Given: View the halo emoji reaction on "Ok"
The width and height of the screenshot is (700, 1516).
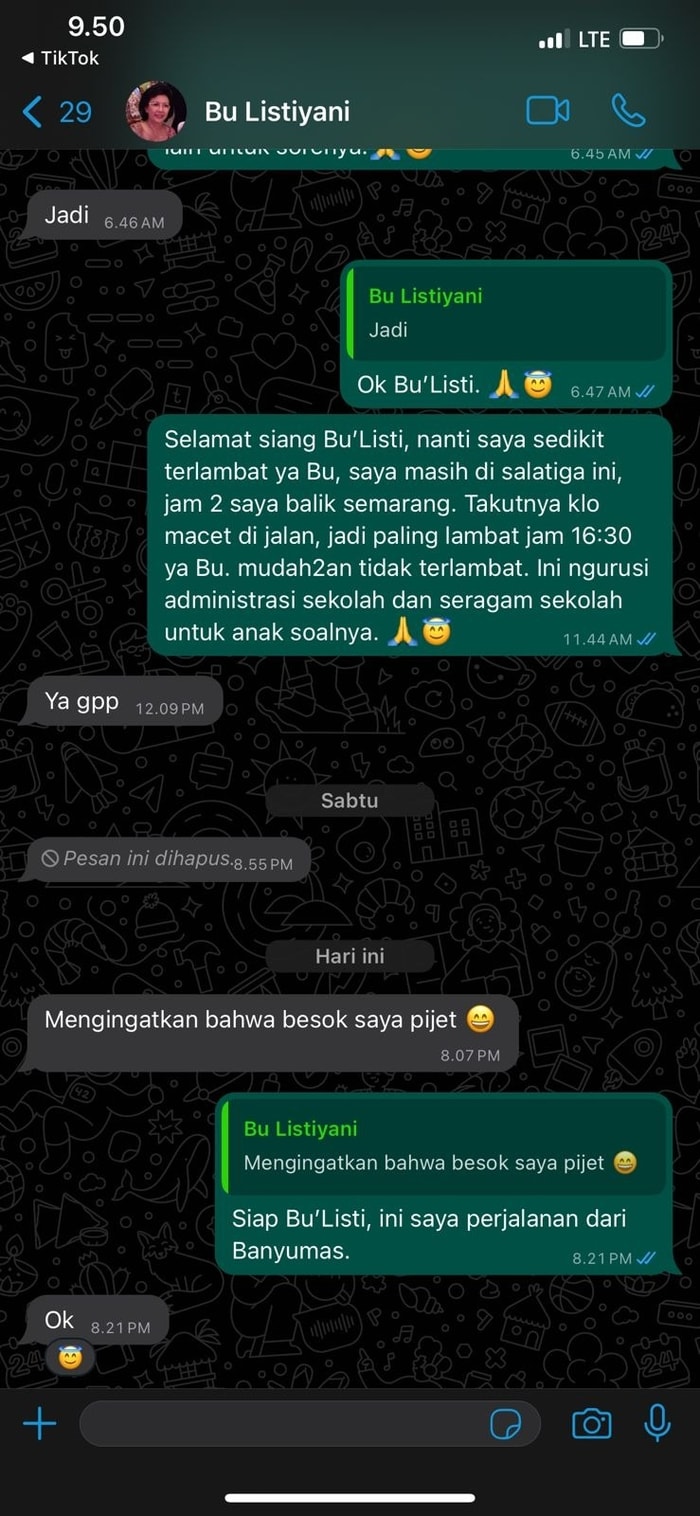Looking at the screenshot, I should (69, 1358).
